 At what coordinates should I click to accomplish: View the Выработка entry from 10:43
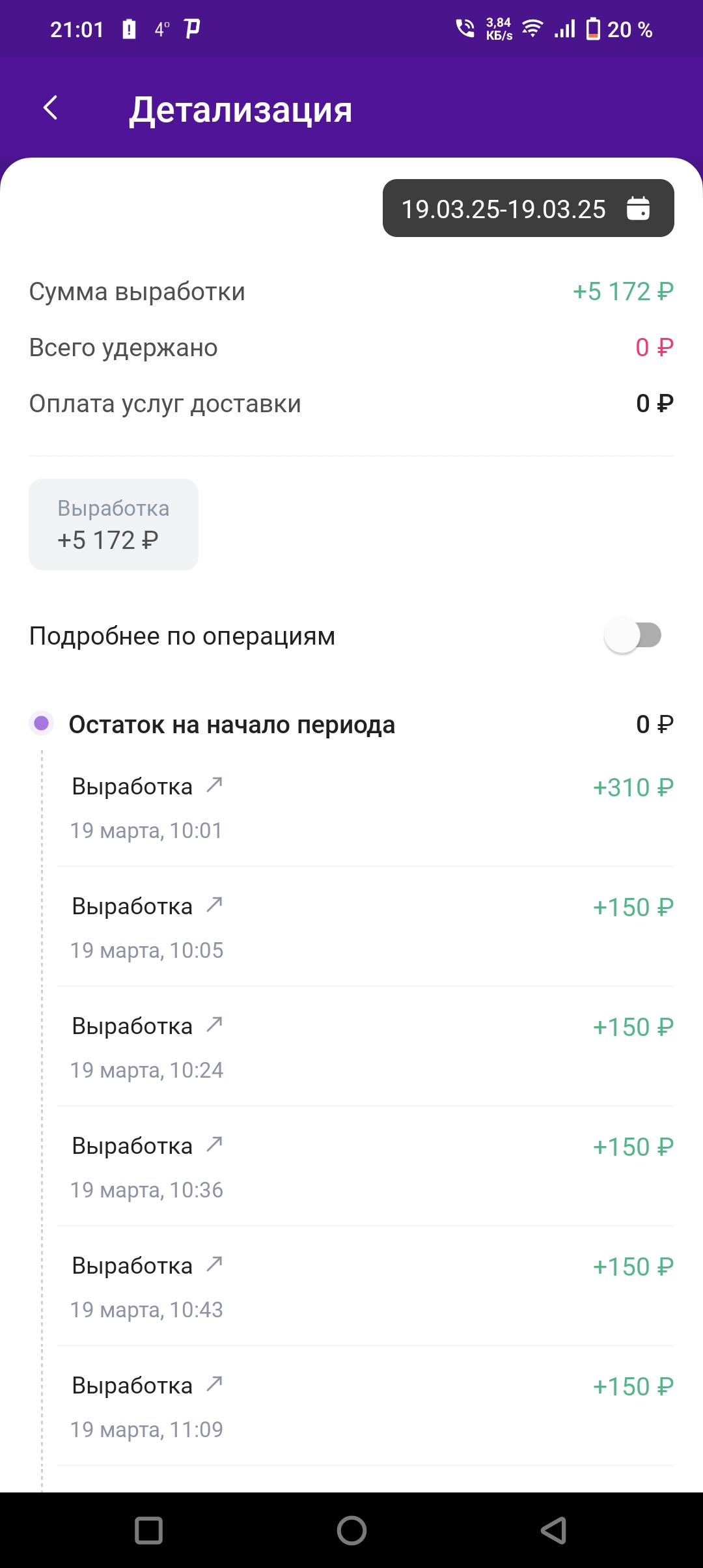point(365,1287)
